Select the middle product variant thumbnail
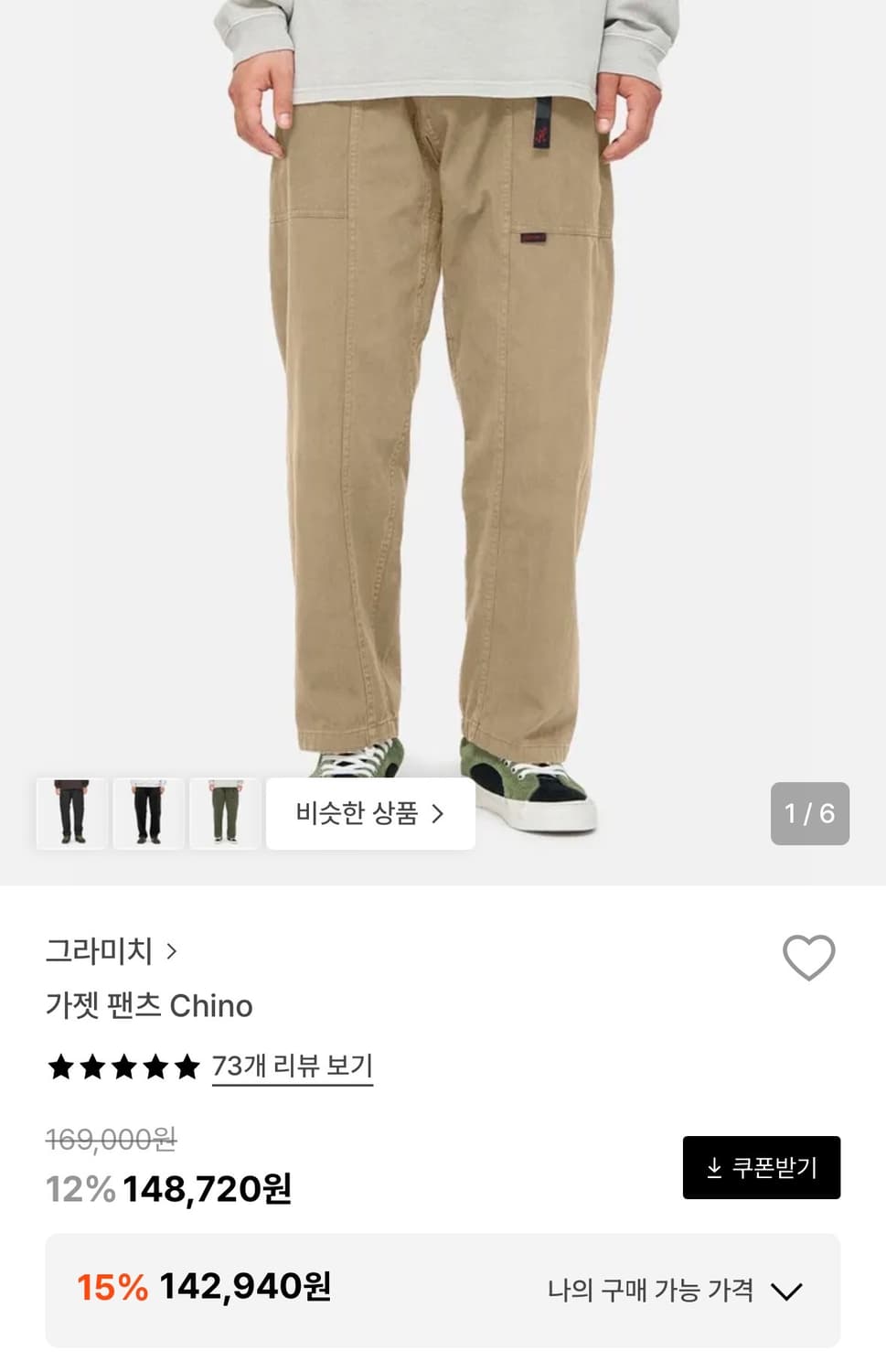Screen dimensions: 886x1372 pyautogui.click(x=147, y=814)
